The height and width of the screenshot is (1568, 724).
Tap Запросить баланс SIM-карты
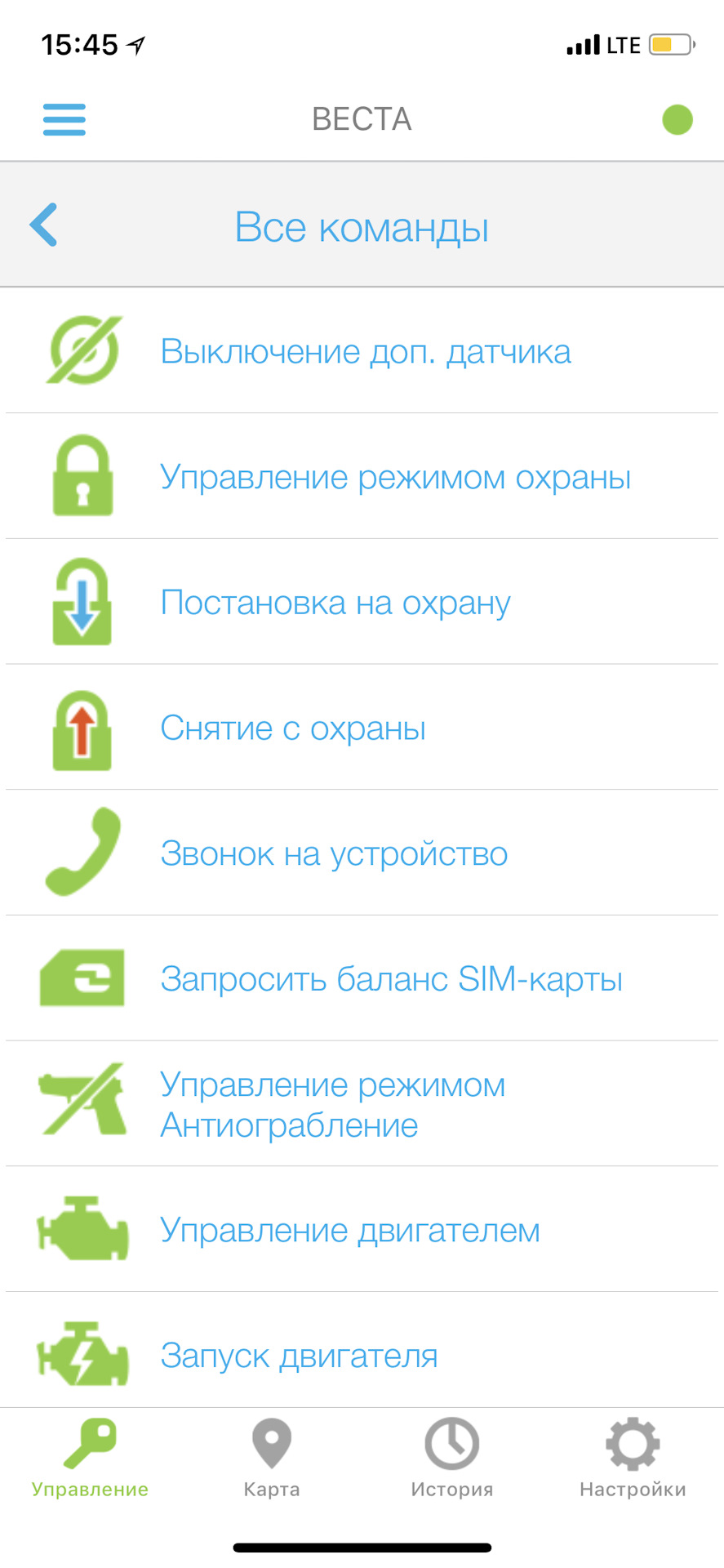pos(391,978)
